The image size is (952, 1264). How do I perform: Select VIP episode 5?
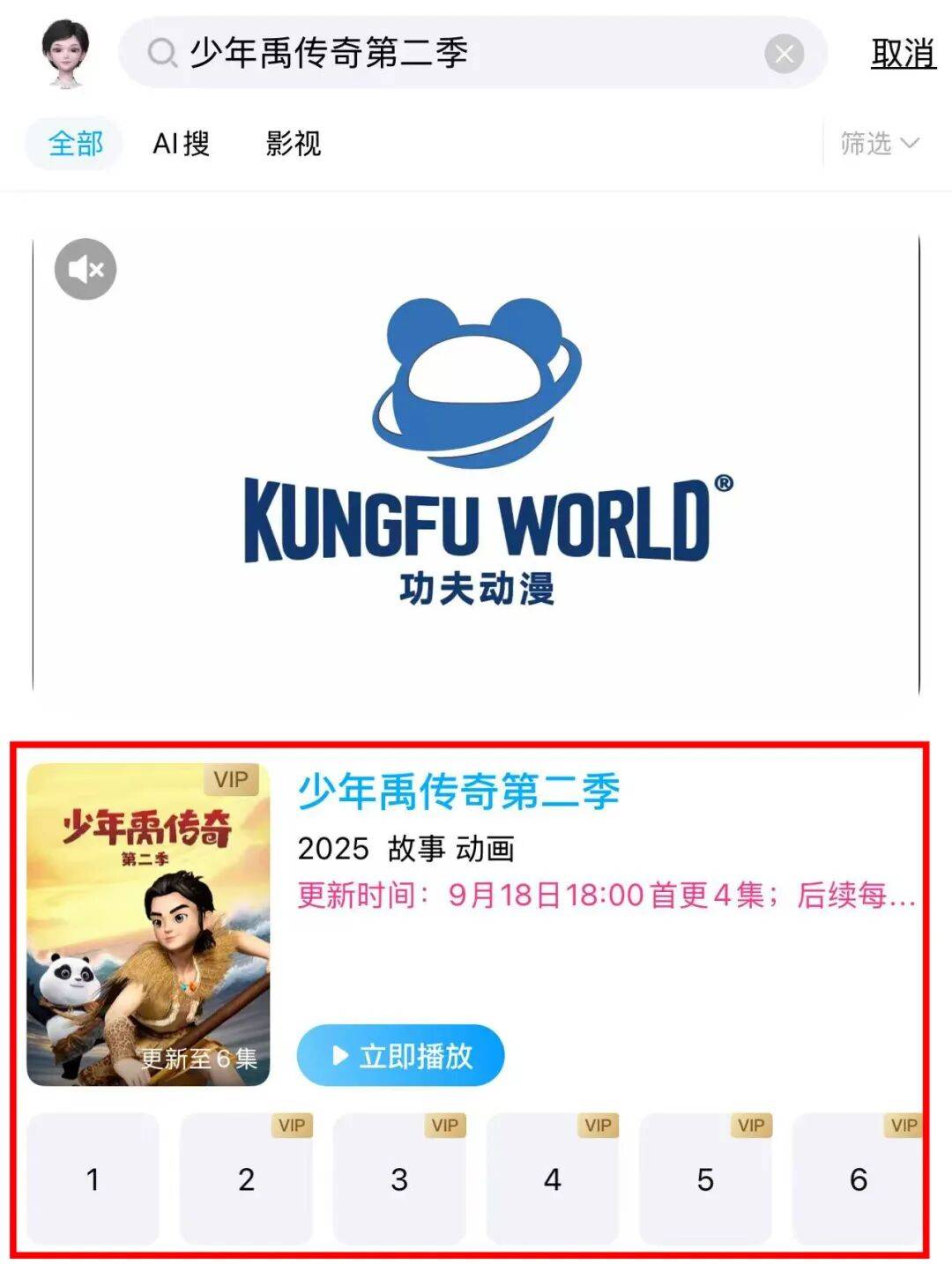pos(705,1178)
